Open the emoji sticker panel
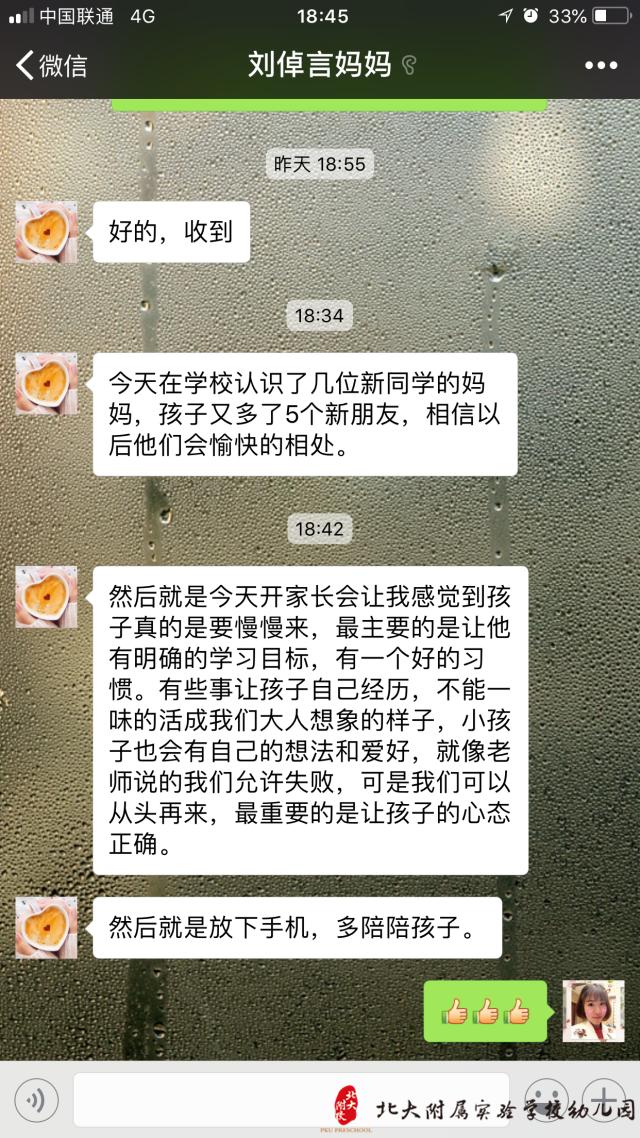Image resolution: width=640 pixels, height=1138 pixels. (x=546, y=1100)
